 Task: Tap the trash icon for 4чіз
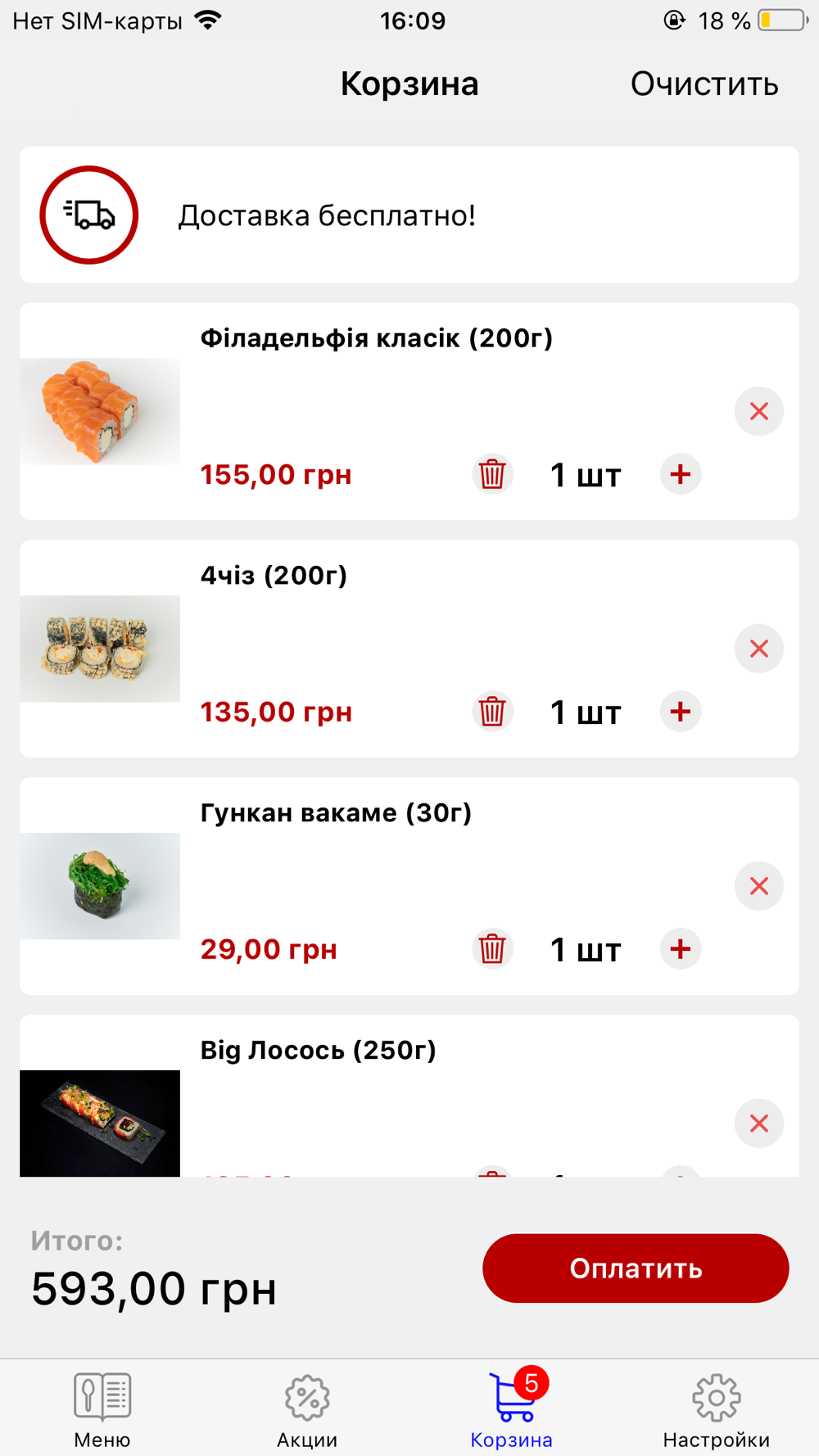tap(492, 712)
